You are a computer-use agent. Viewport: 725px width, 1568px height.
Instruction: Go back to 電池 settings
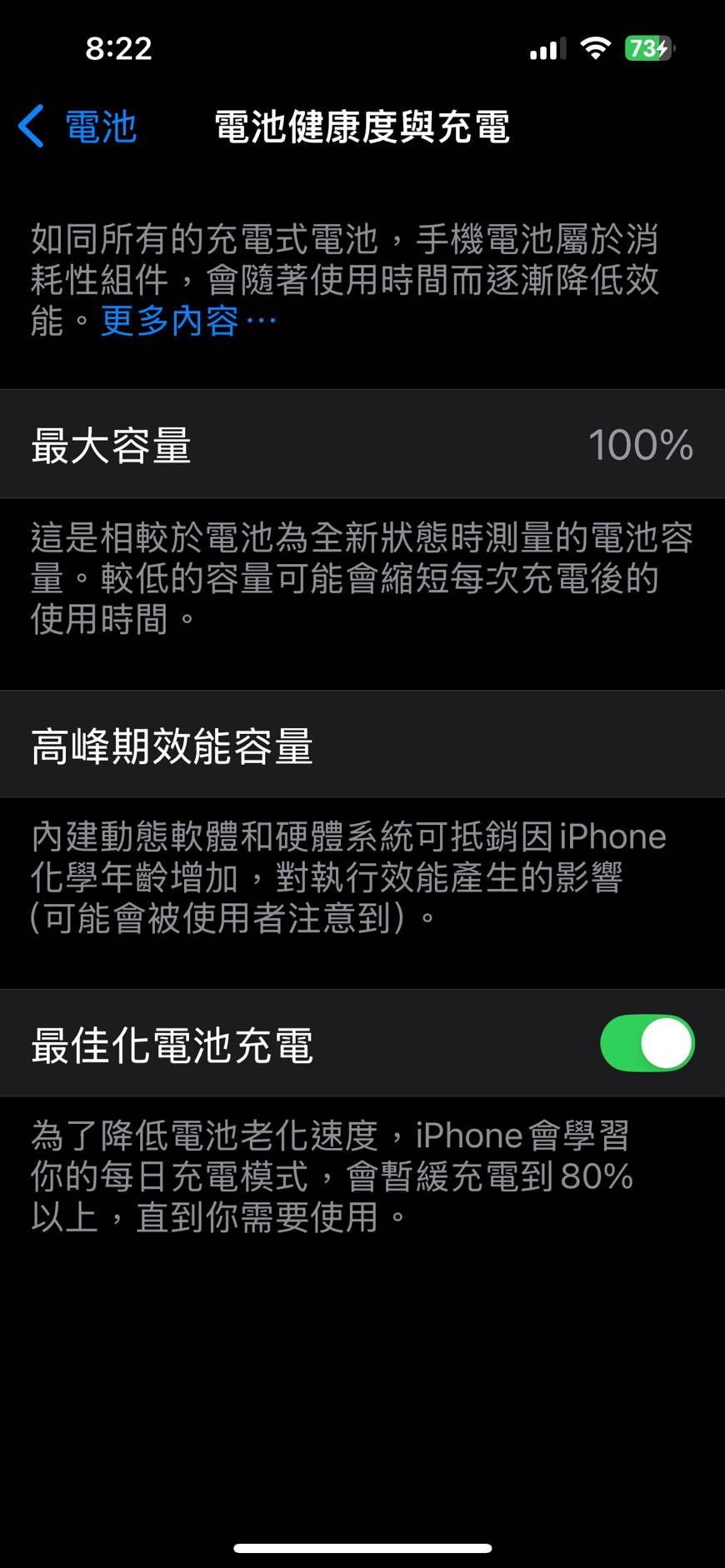pos(77,127)
